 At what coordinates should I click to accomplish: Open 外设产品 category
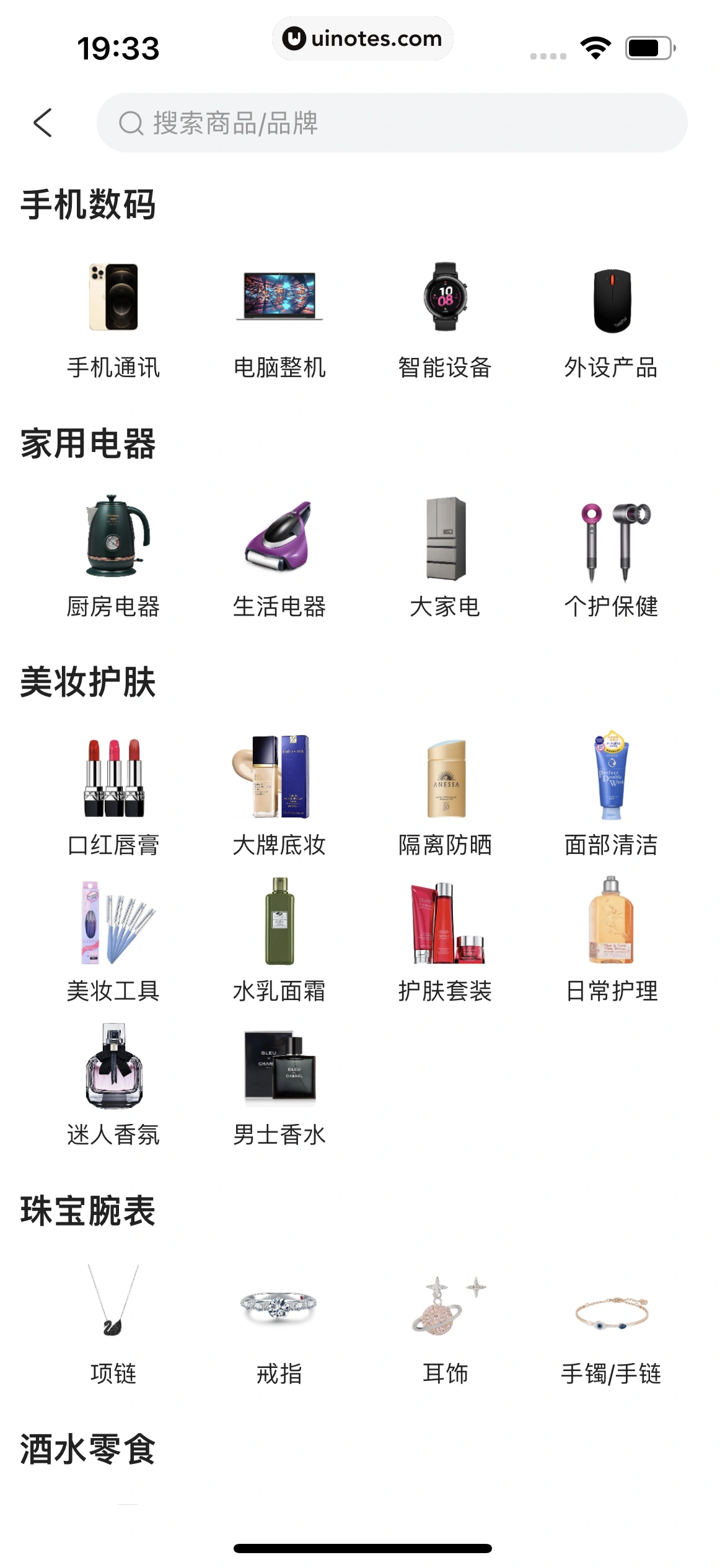coord(611,320)
